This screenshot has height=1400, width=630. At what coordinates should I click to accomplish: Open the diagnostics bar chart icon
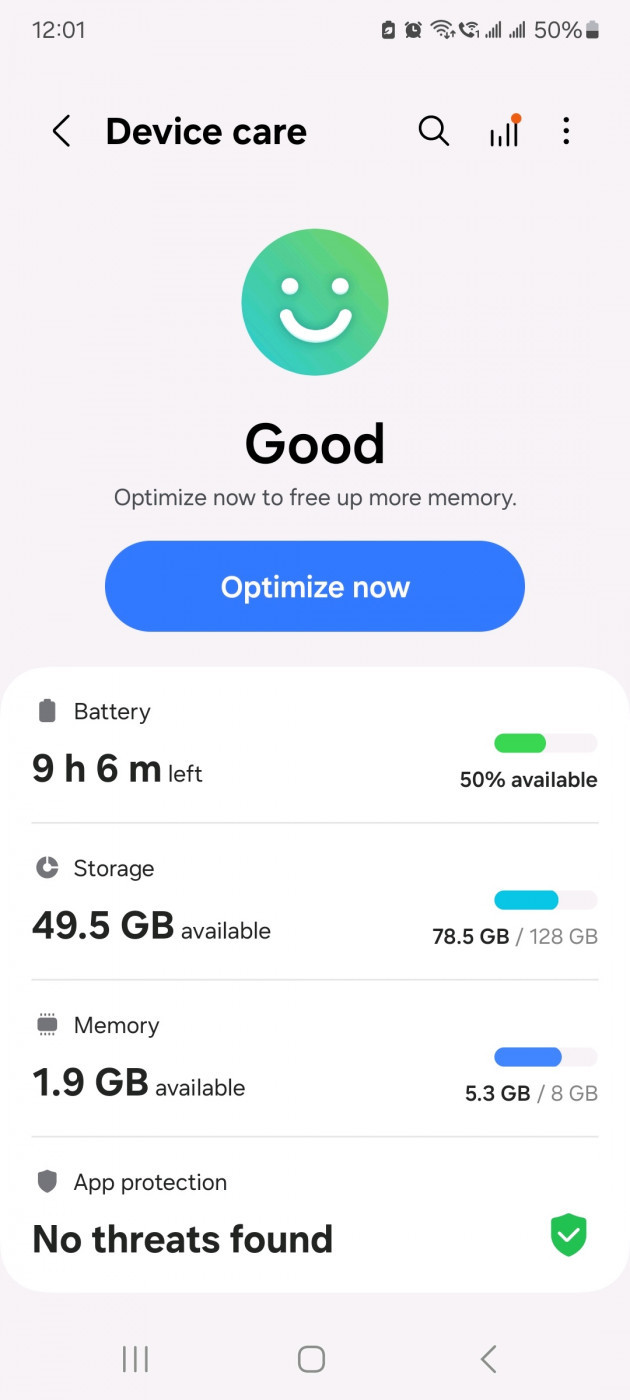tap(505, 131)
